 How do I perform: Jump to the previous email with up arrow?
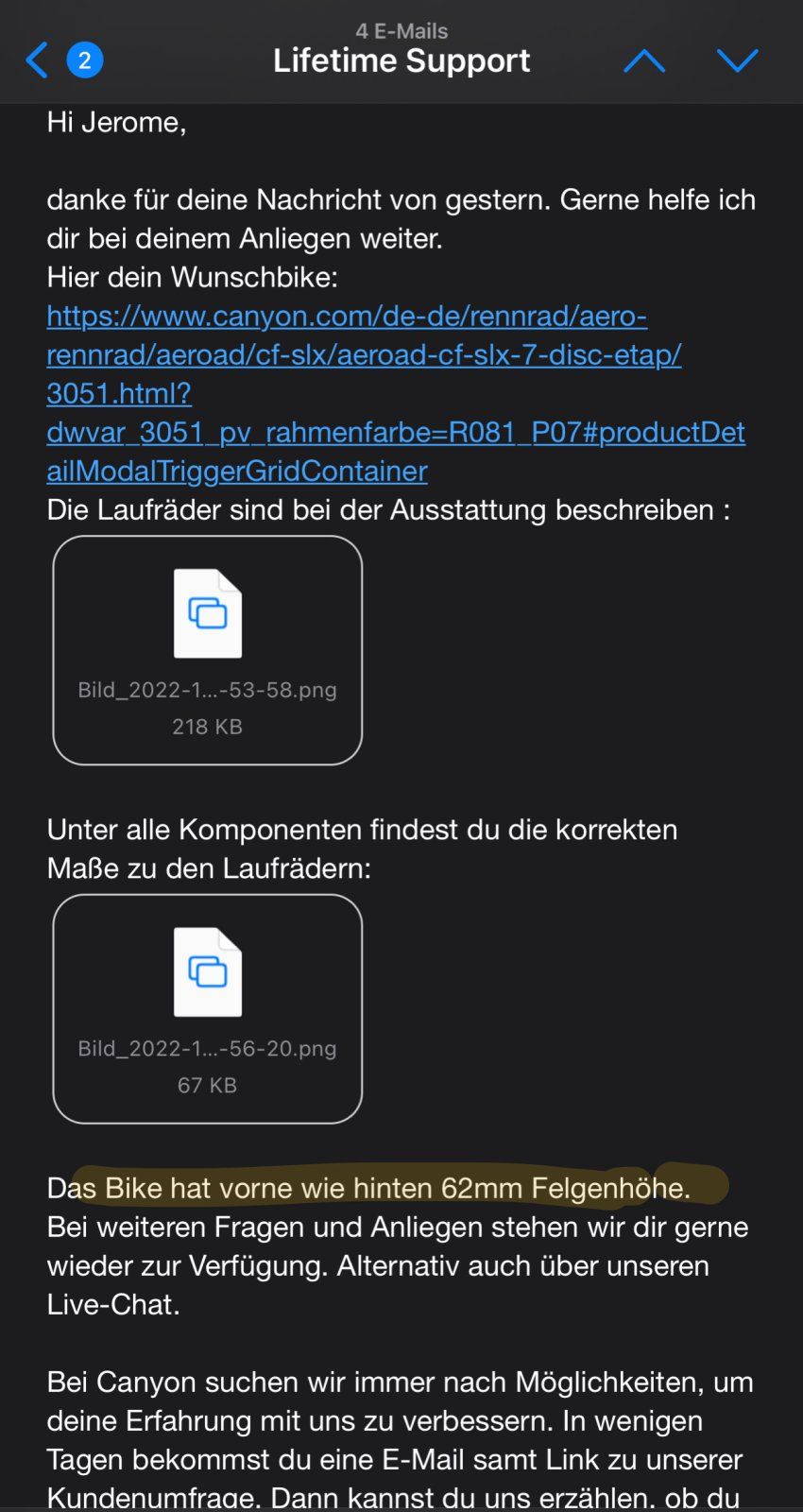click(644, 61)
